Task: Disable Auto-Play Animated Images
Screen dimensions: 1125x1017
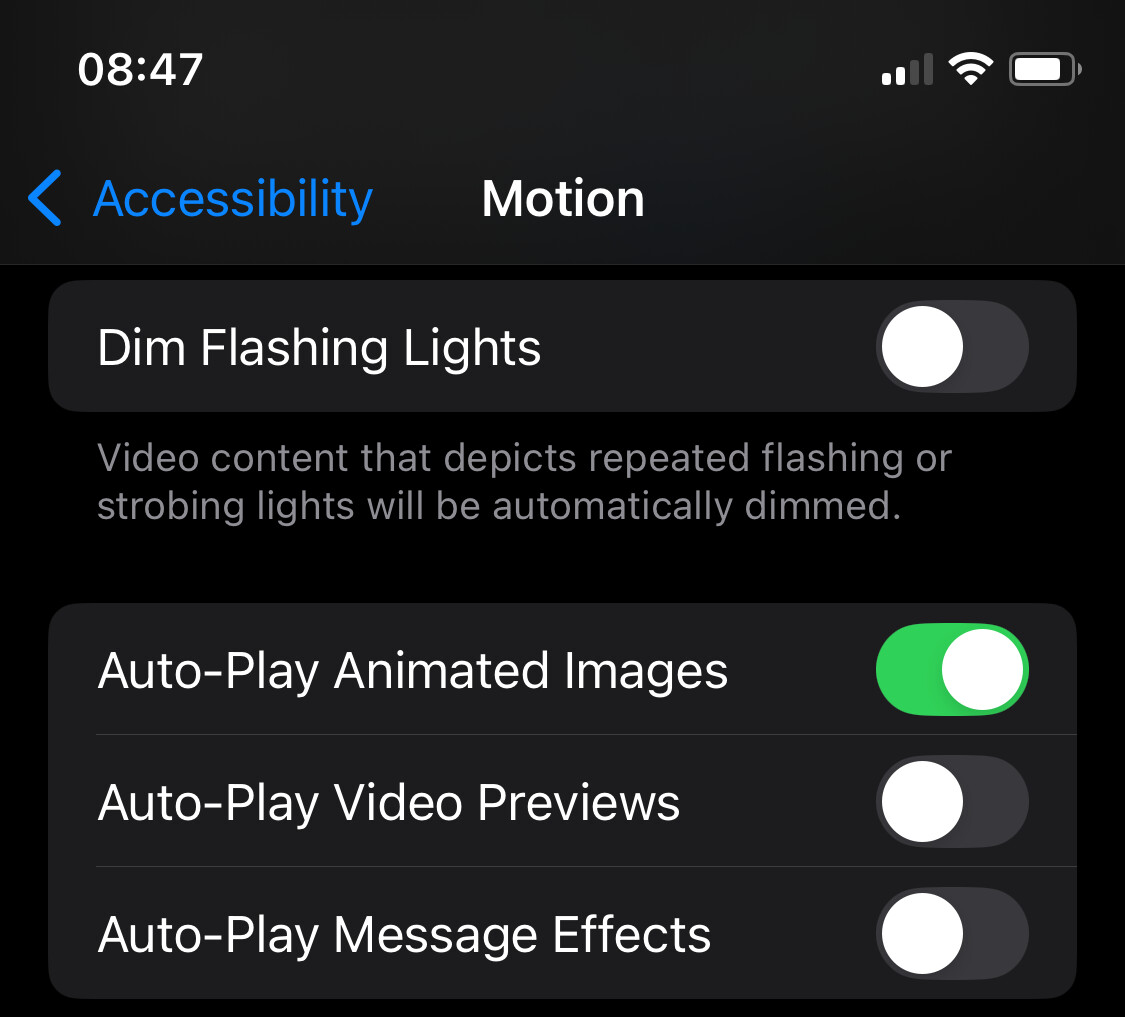Action: point(951,670)
